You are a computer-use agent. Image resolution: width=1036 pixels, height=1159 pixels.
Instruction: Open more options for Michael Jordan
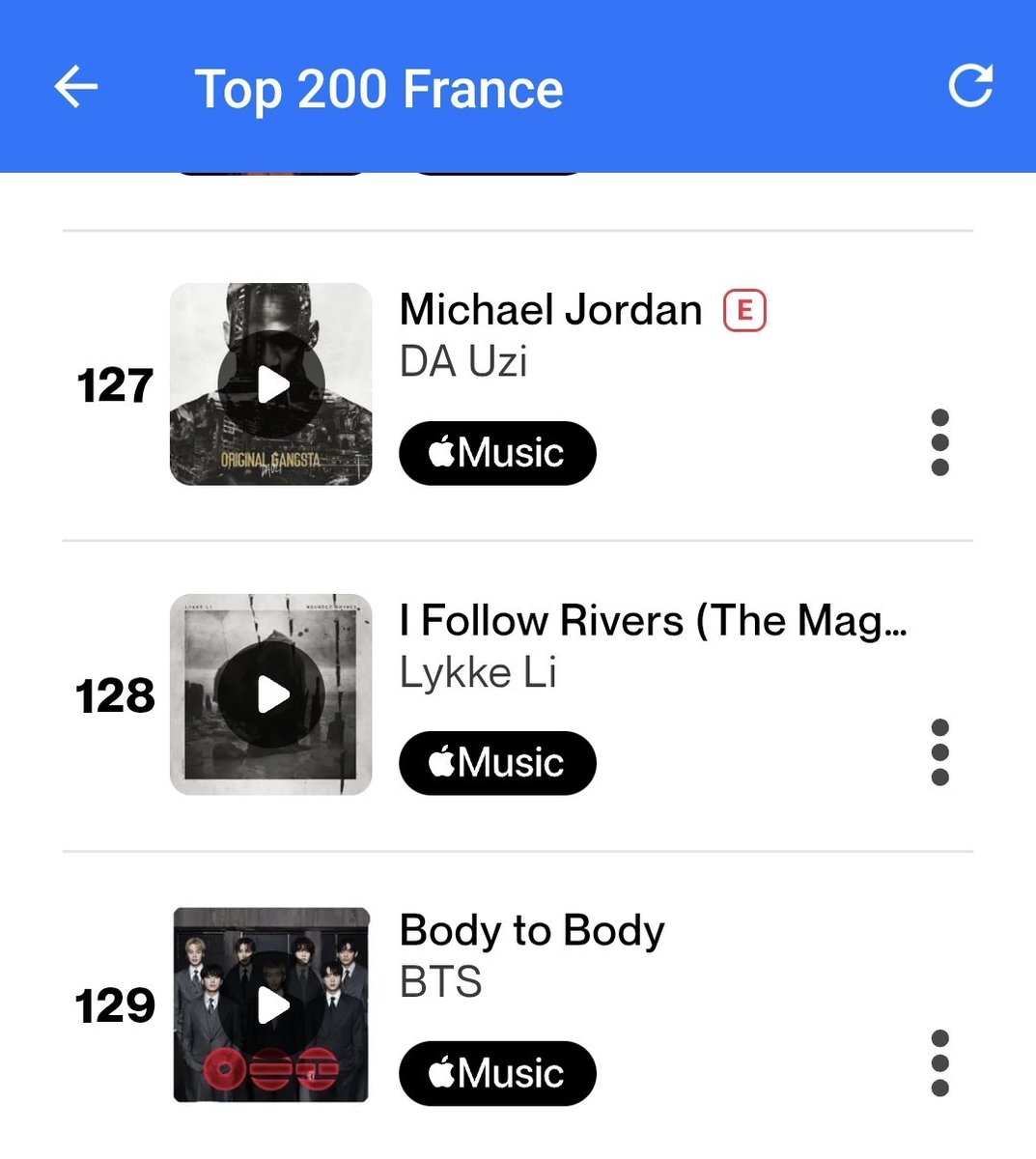tap(939, 442)
